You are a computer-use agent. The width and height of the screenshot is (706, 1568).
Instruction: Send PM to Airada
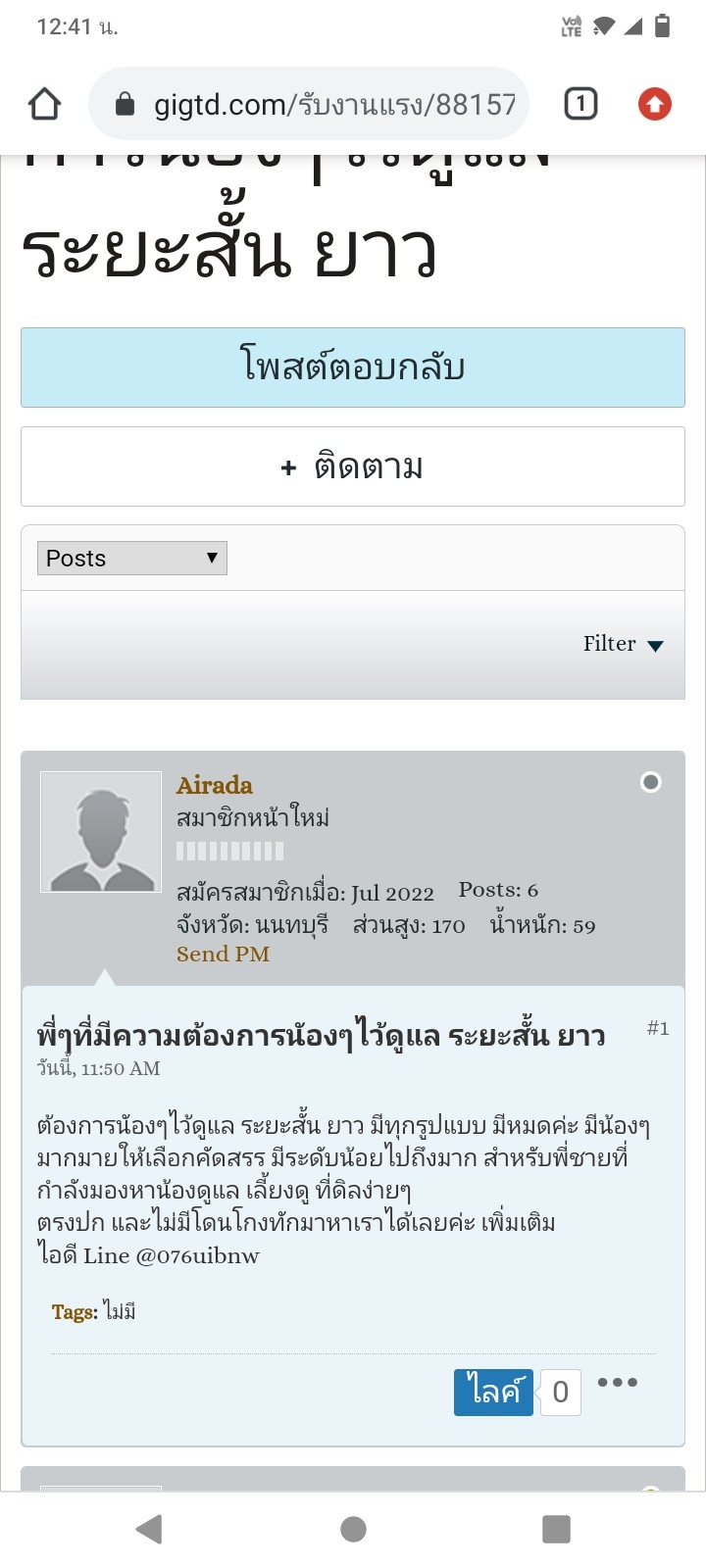[x=223, y=954]
